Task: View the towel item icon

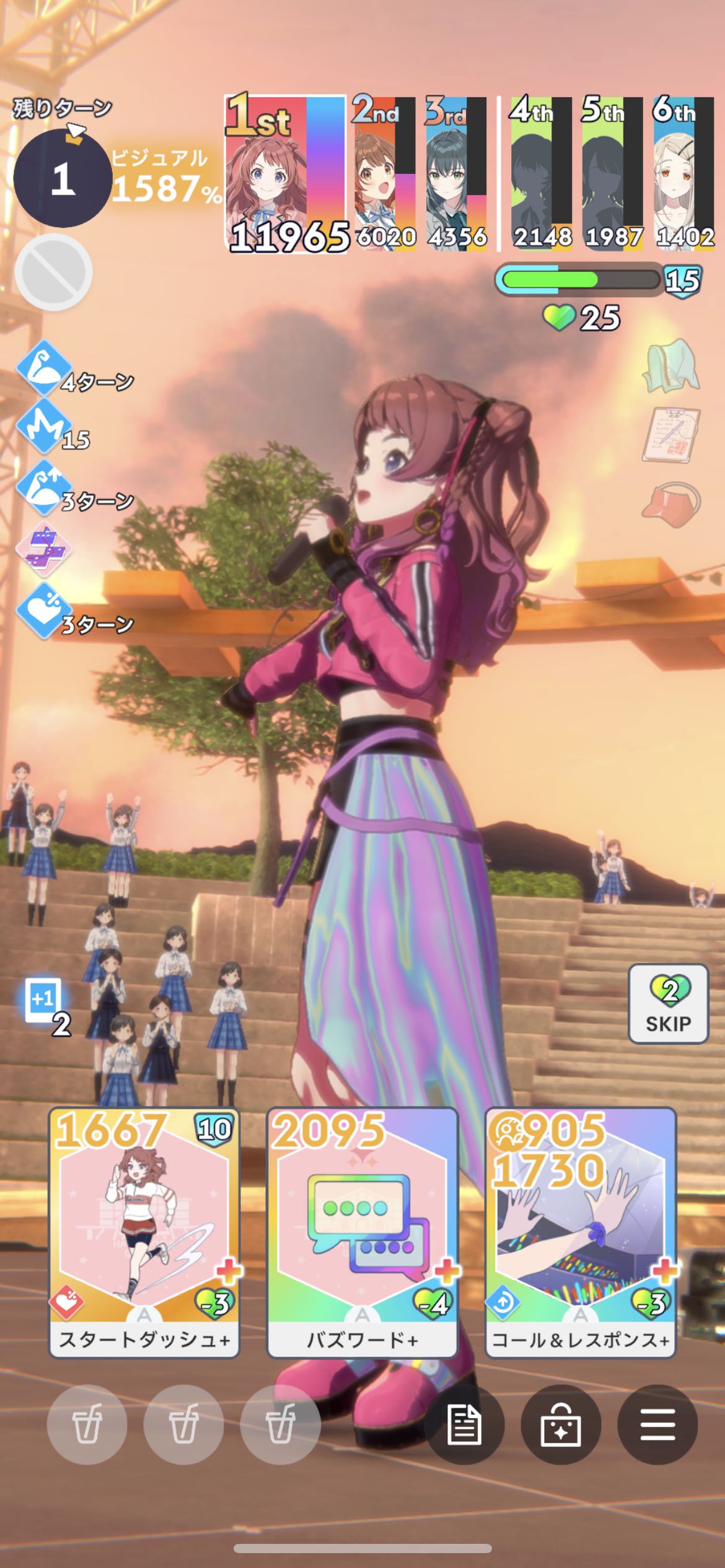Action: (672, 365)
